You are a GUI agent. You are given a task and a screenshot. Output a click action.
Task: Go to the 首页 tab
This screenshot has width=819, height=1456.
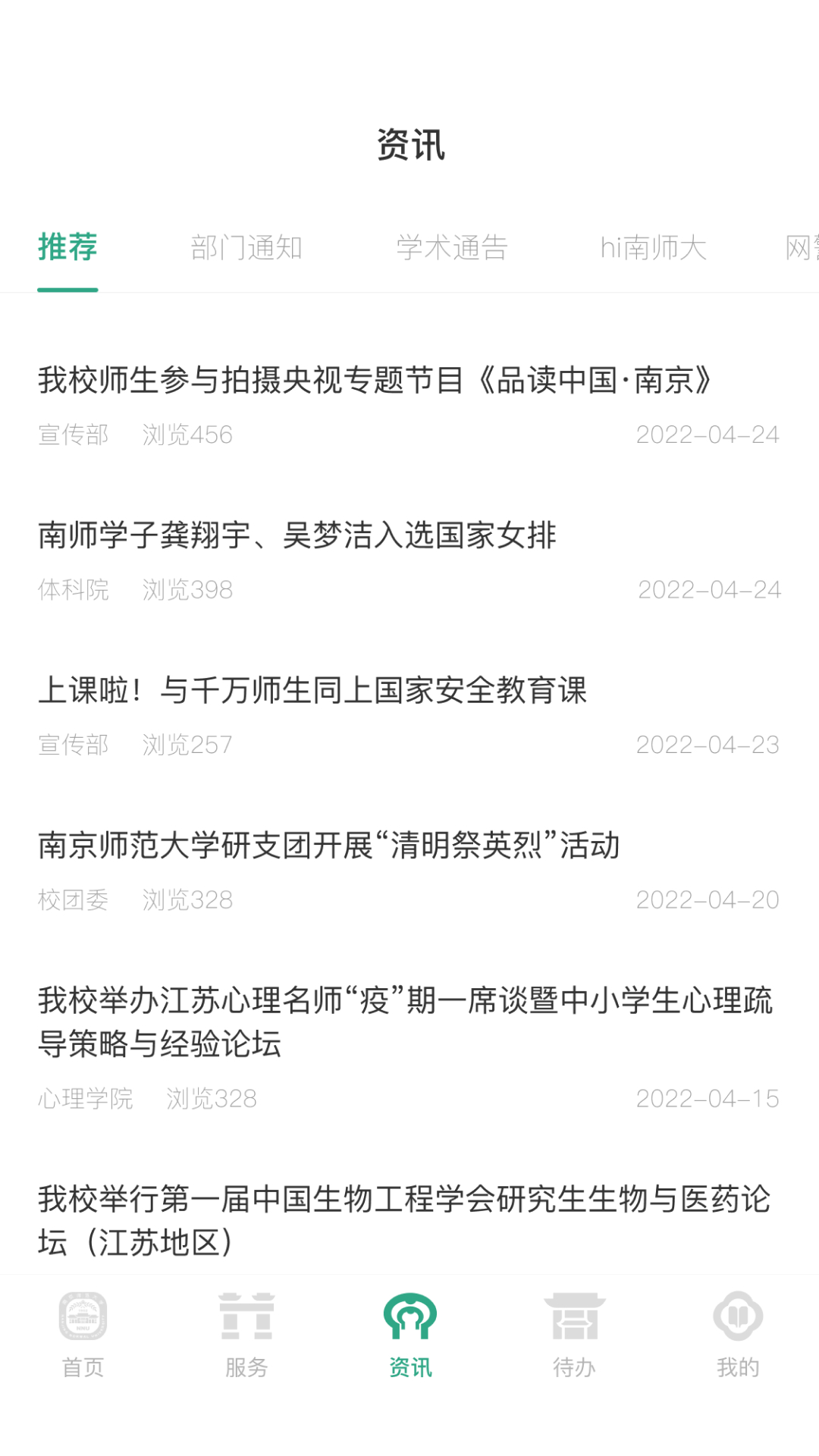click(x=83, y=1335)
